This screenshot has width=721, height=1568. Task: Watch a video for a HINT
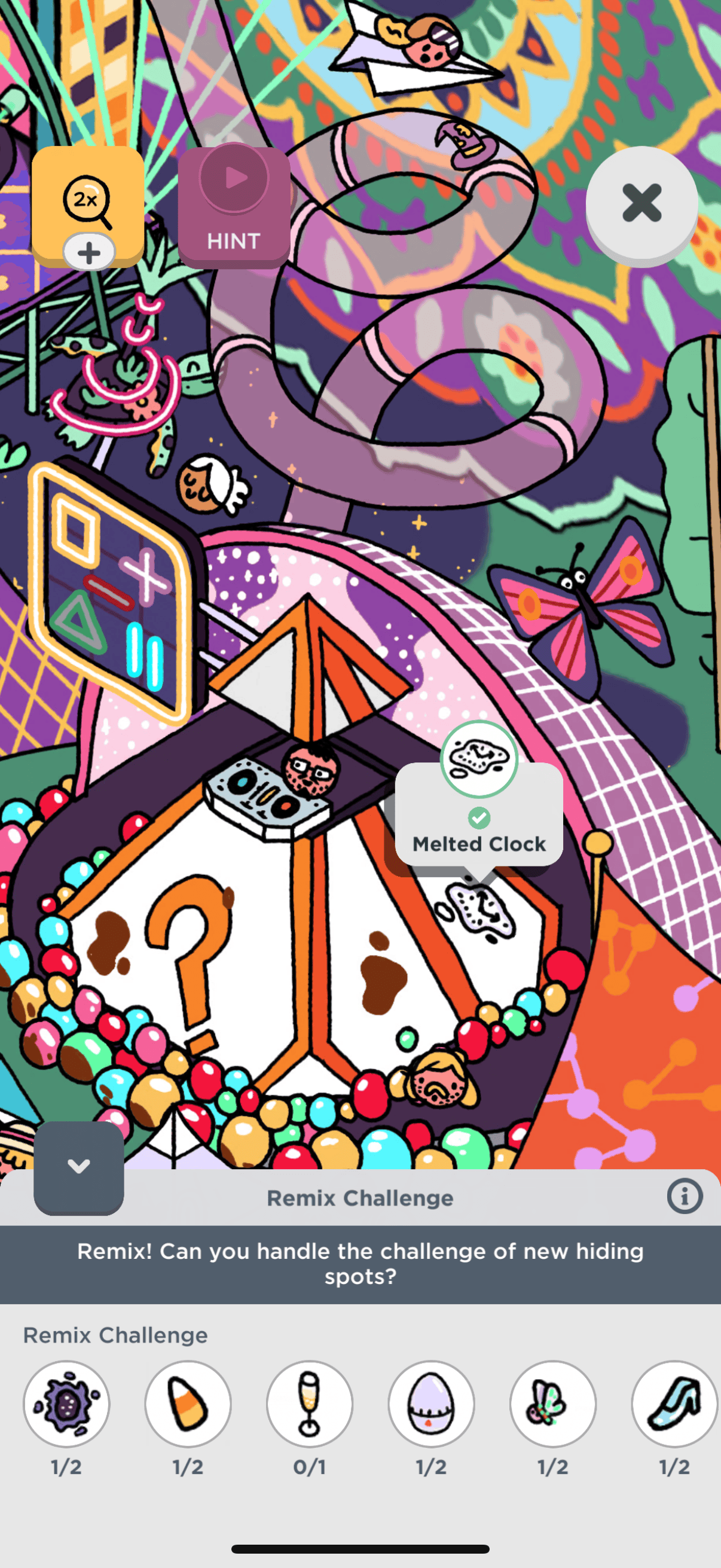click(234, 207)
